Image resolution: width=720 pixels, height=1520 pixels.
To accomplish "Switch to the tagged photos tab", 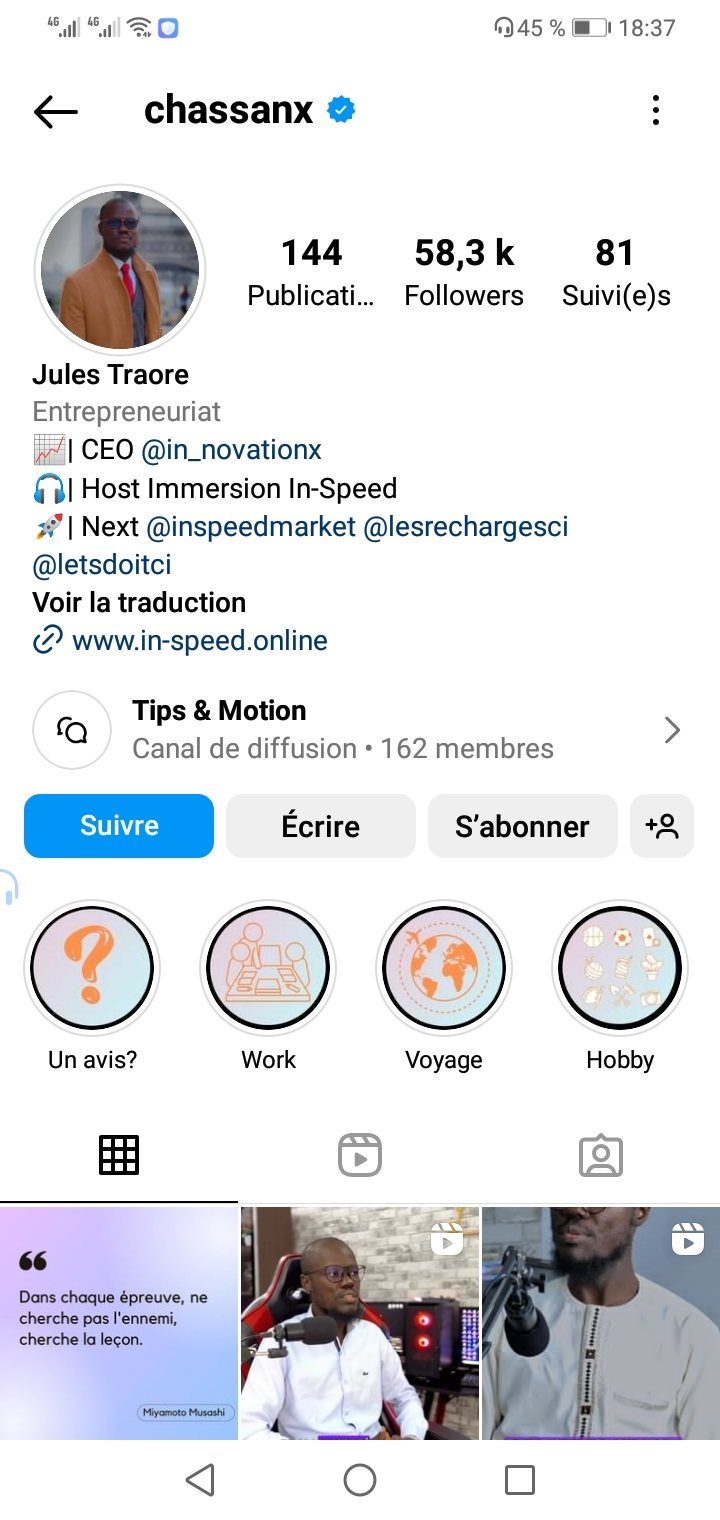I will click(601, 1156).
